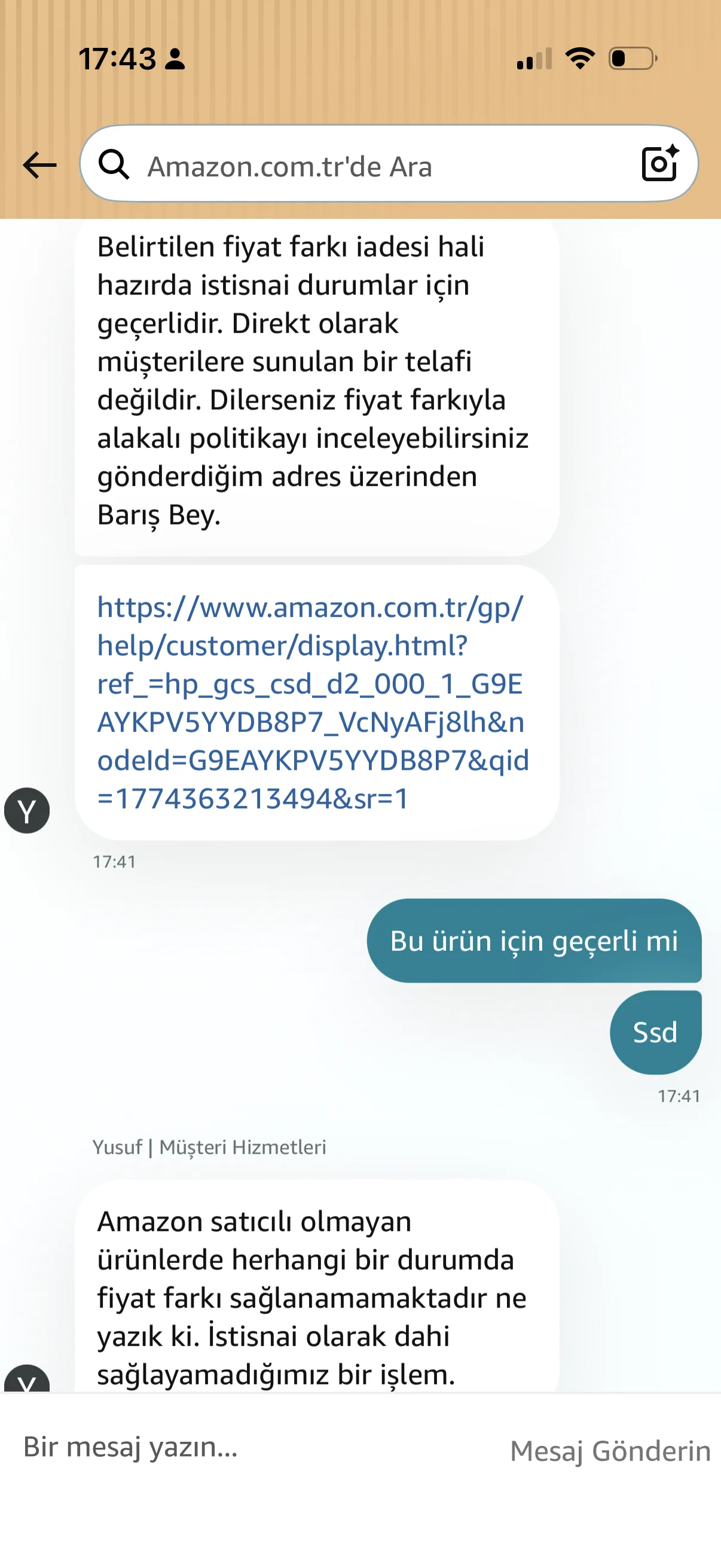This screenshot has width=721, height=1568.
Task: Focus the Bir mesaj yazın message field
Action: coord(243,1447)
